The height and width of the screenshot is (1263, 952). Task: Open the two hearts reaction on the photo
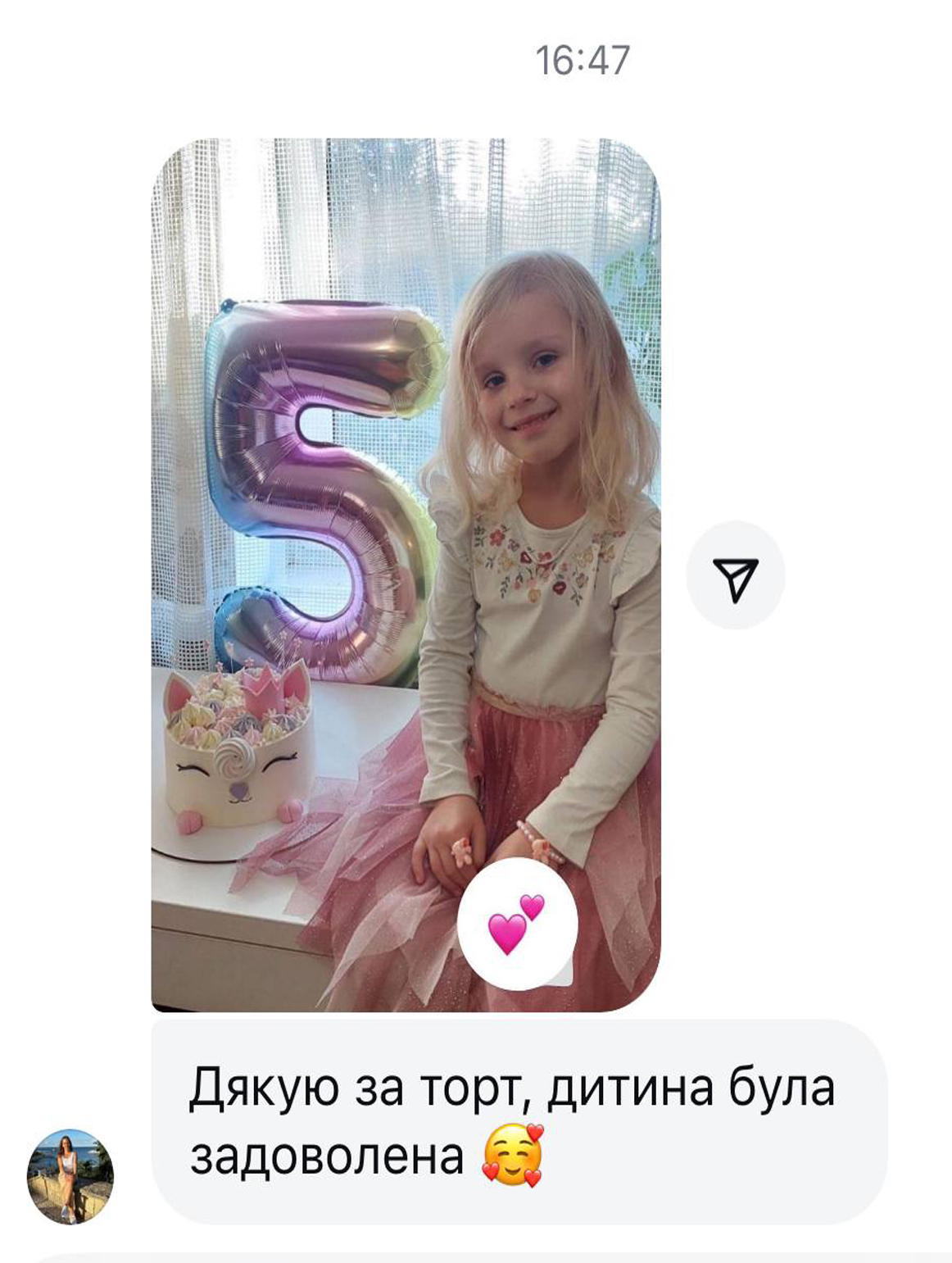[517, 926]
